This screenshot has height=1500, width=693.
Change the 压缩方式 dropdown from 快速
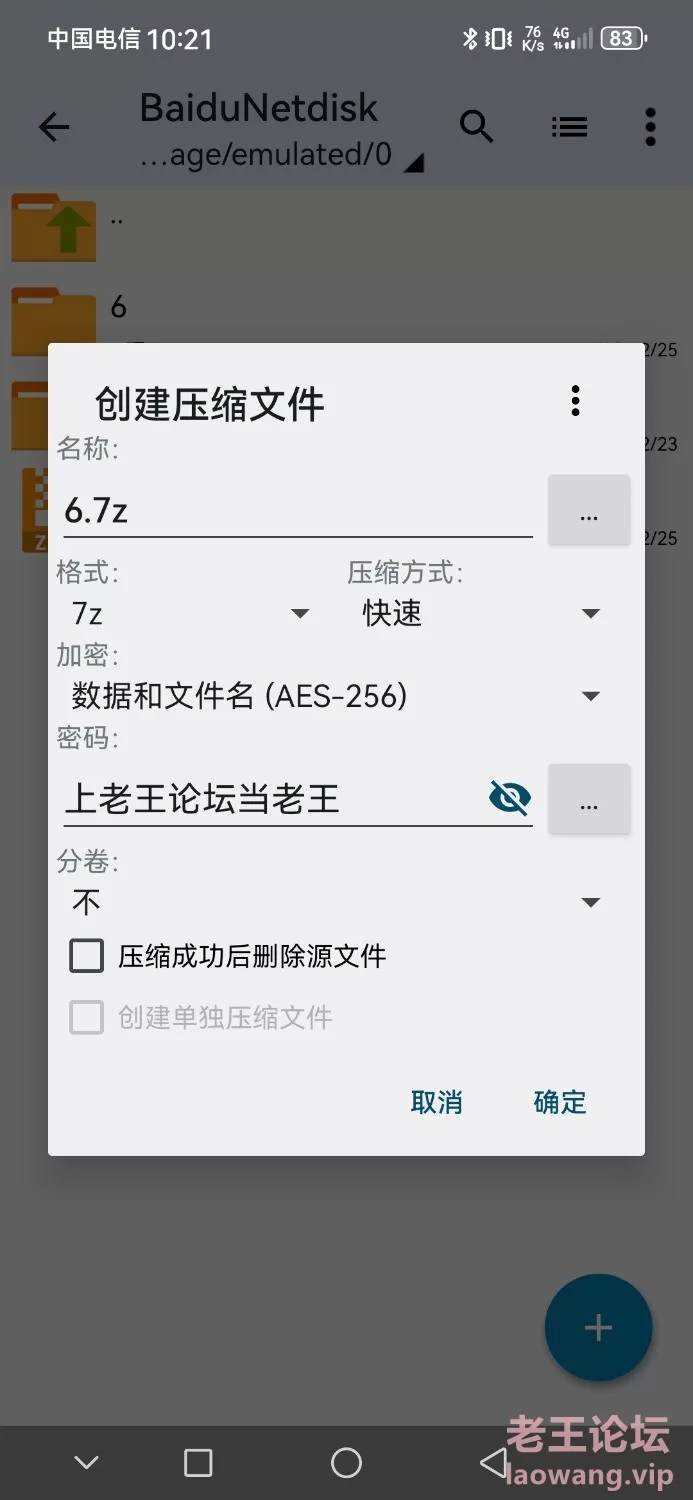[x=480, y=613]
